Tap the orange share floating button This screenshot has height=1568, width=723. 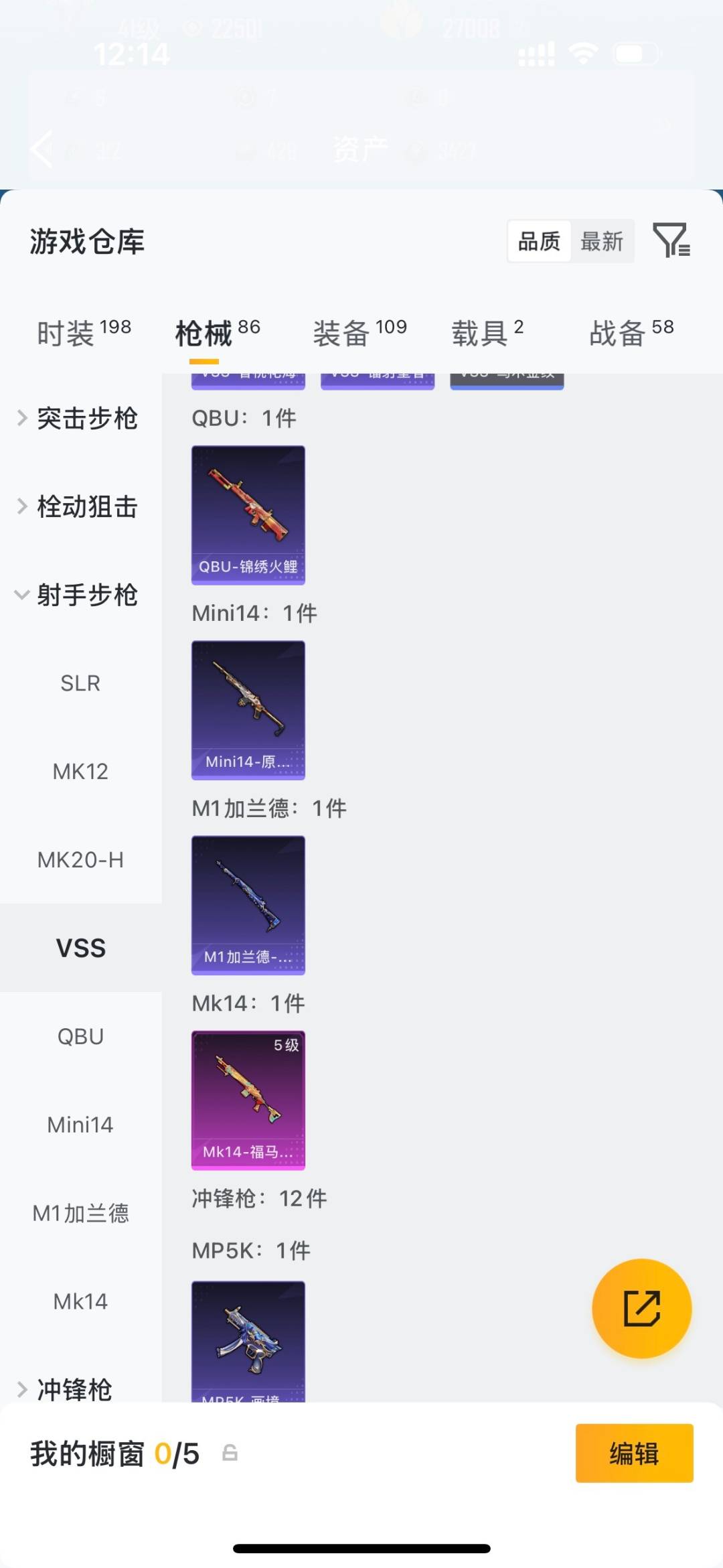pos(641,1308)
